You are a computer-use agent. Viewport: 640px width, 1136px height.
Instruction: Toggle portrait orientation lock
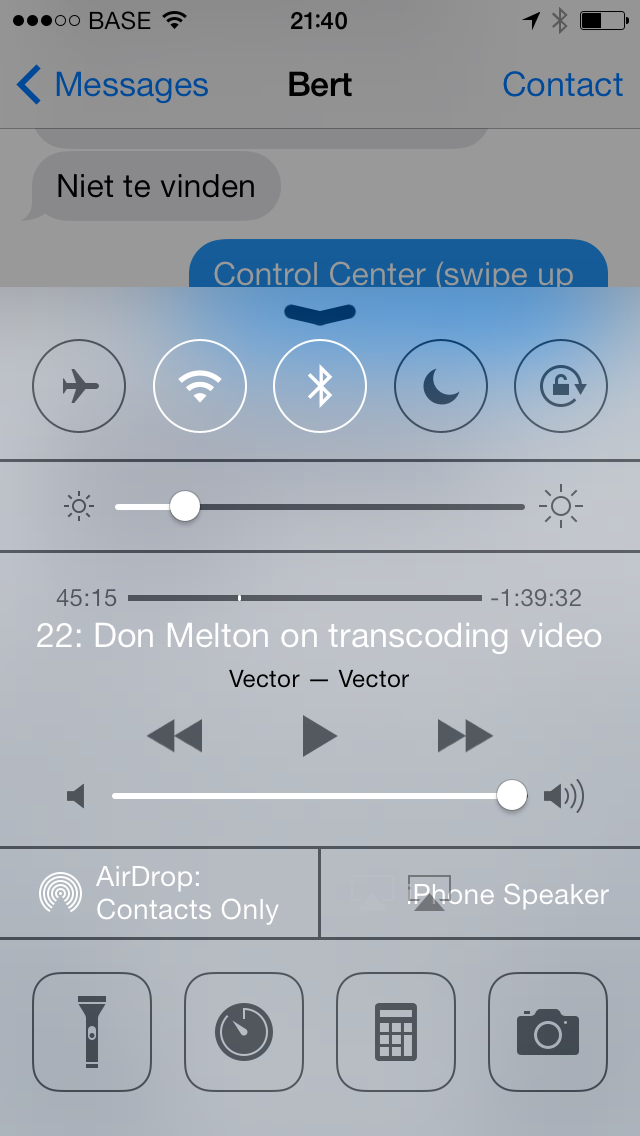tap(561, 386)
